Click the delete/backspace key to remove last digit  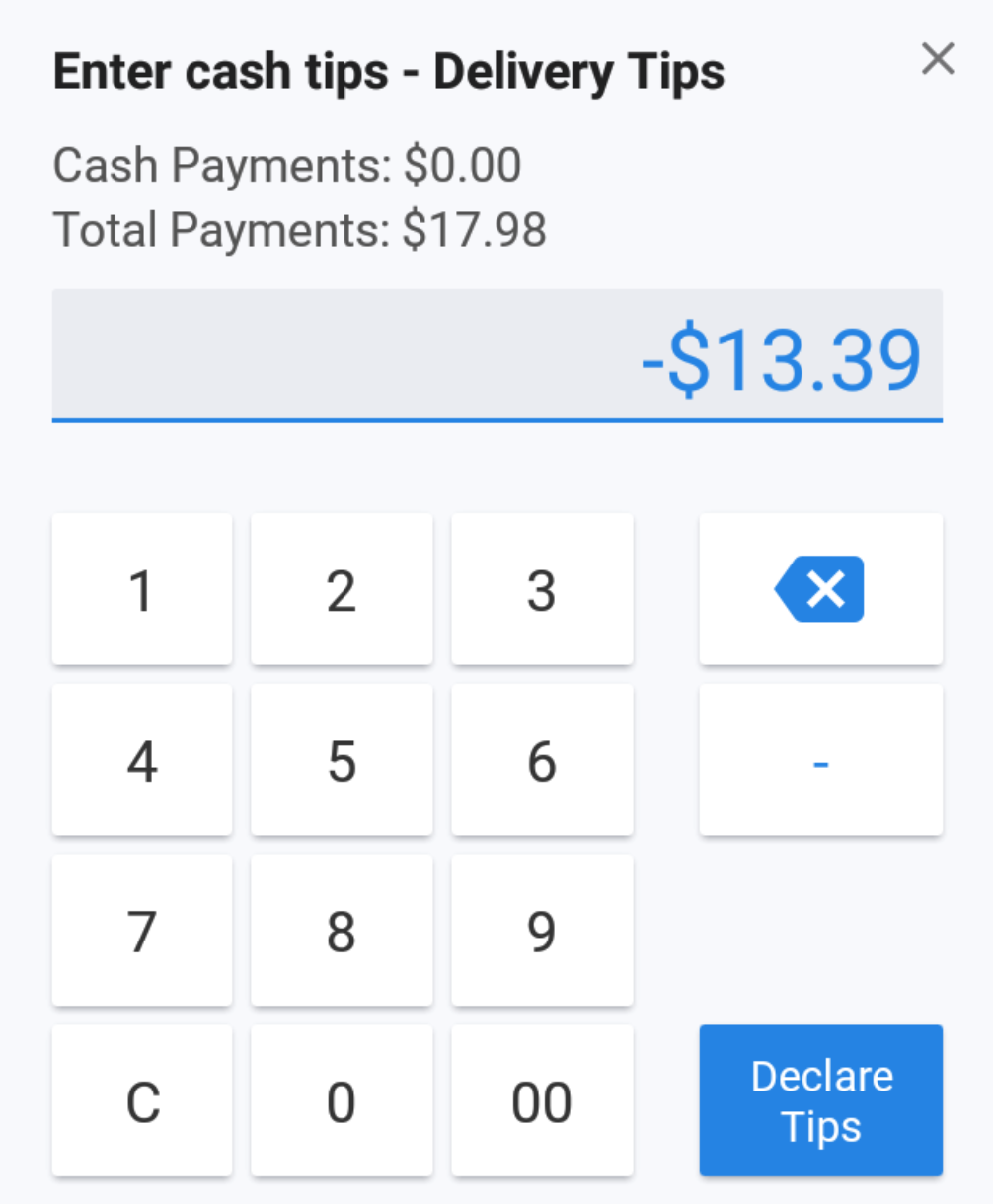pyautogui.click(x=820, y=588)
